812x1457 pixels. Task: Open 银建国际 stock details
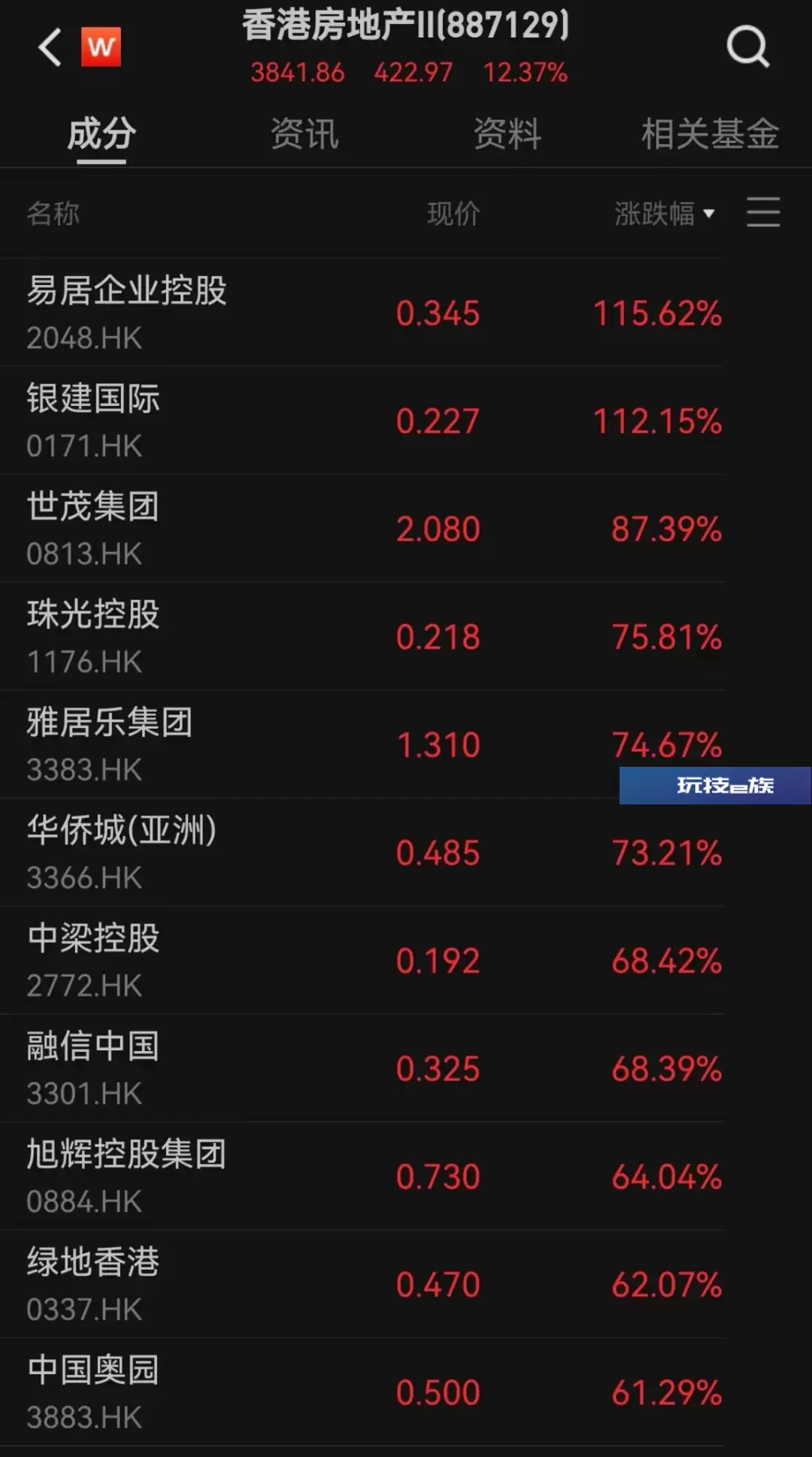click(x=362, y=420)
